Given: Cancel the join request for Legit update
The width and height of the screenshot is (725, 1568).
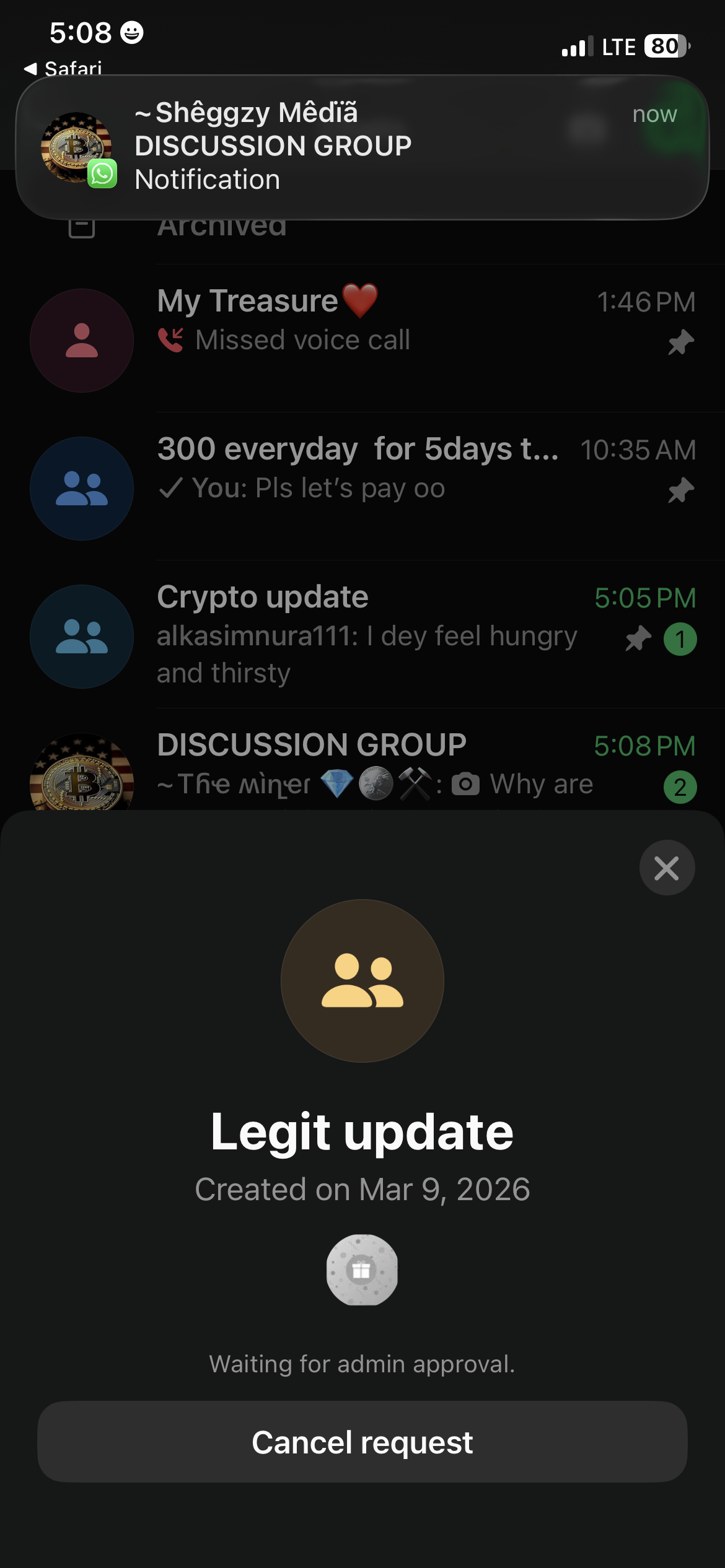Looking at the screenshot, I should pyautogui.click(x=362, y=1442).
